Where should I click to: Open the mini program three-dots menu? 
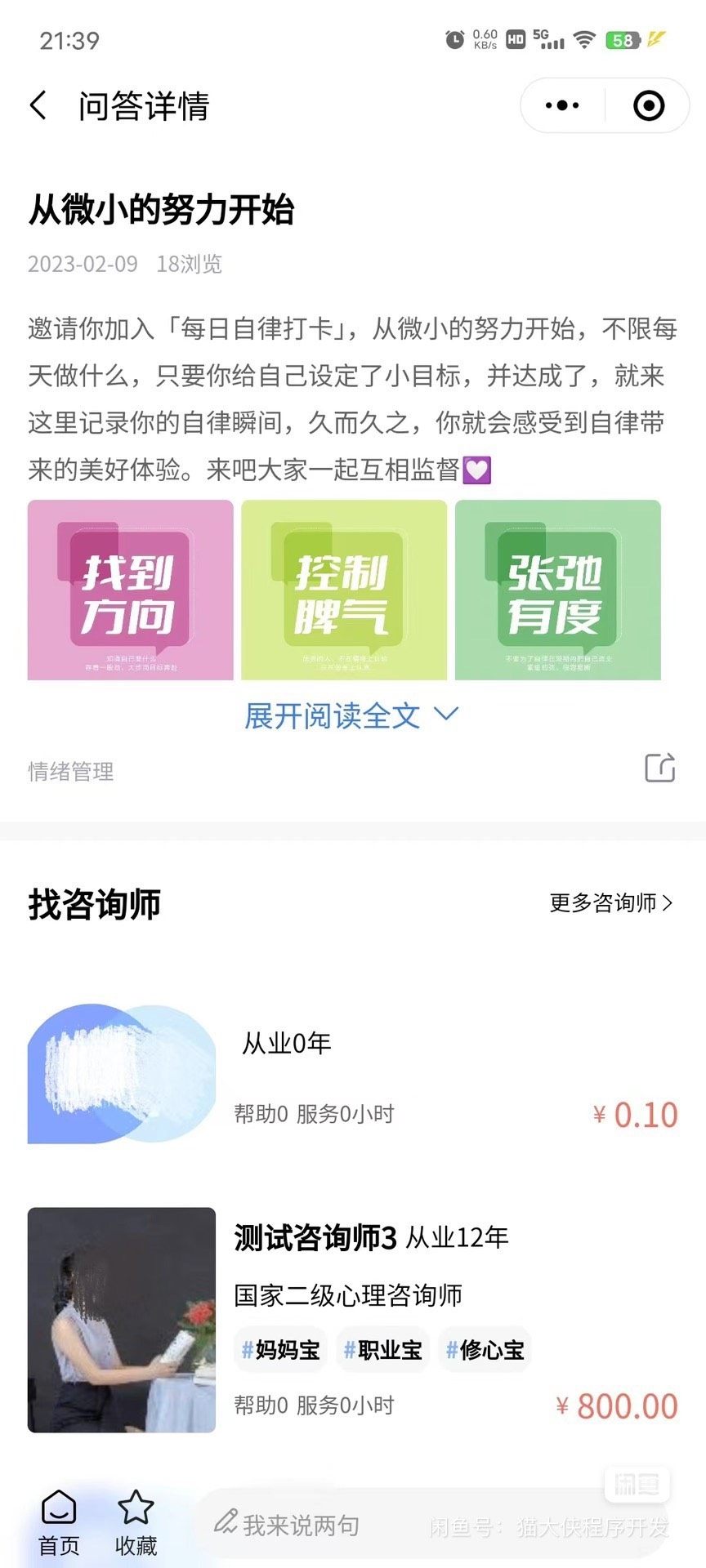[x=562, y=105]
